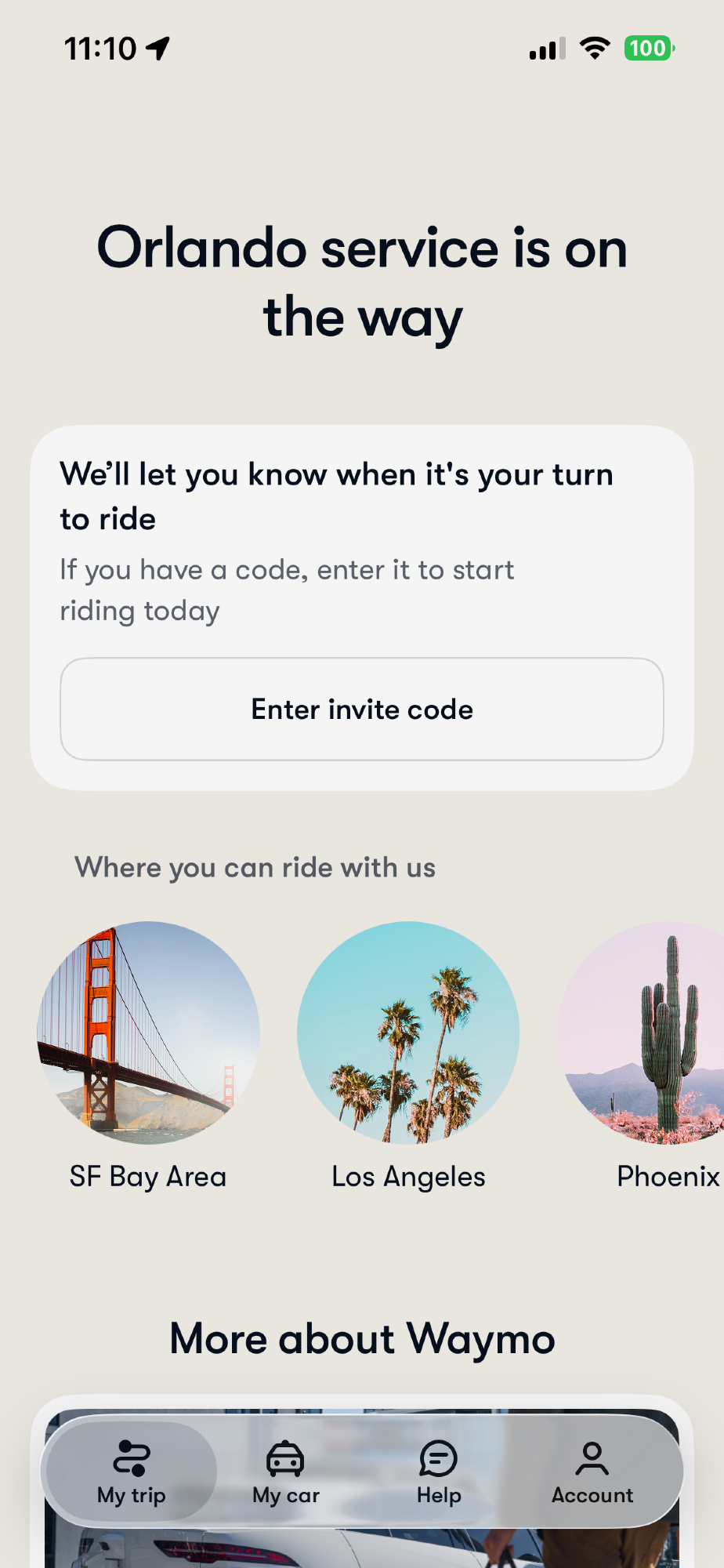724x1568 pixels.
Task: Switch to the My trip tab
Action: (132, 1472)
